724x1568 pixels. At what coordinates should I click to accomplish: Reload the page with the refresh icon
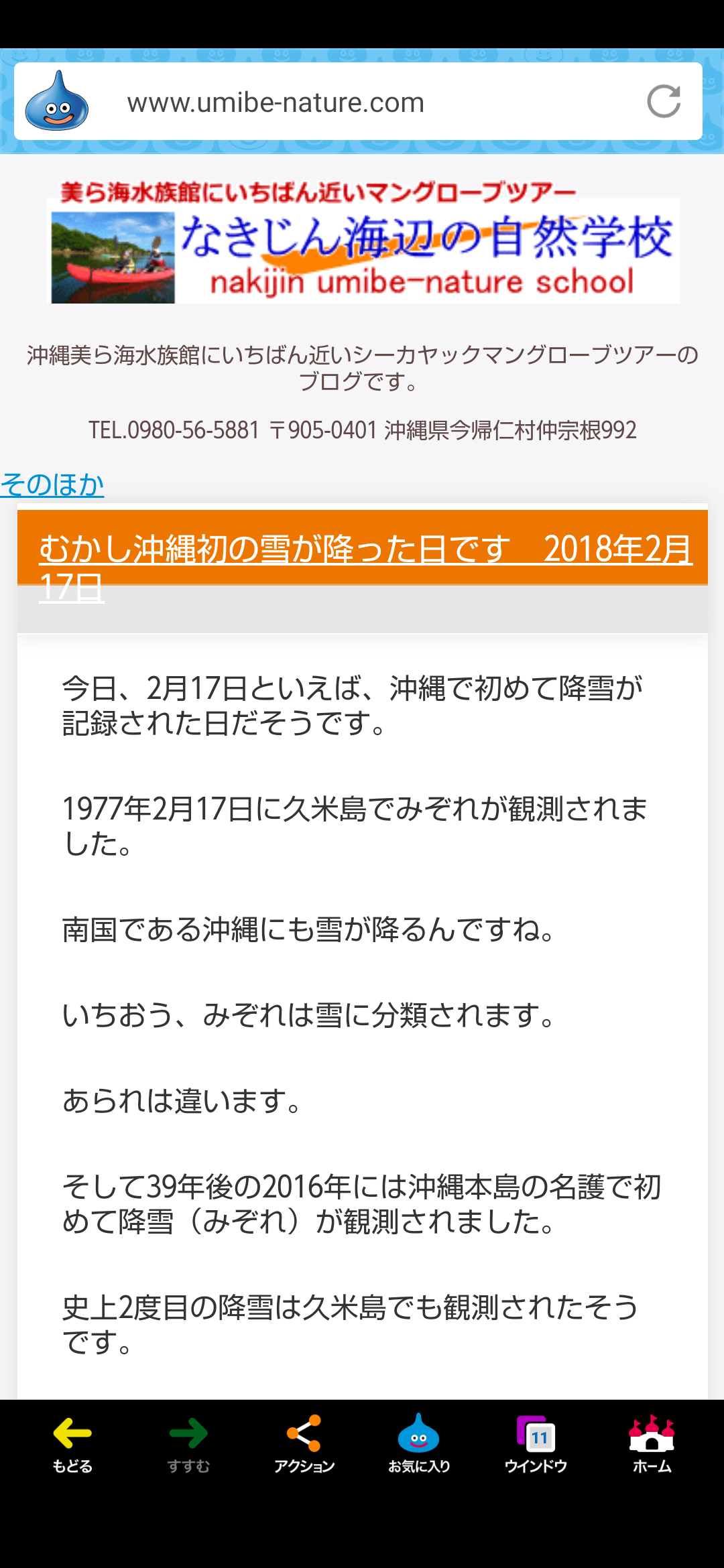tap(664, 102)
